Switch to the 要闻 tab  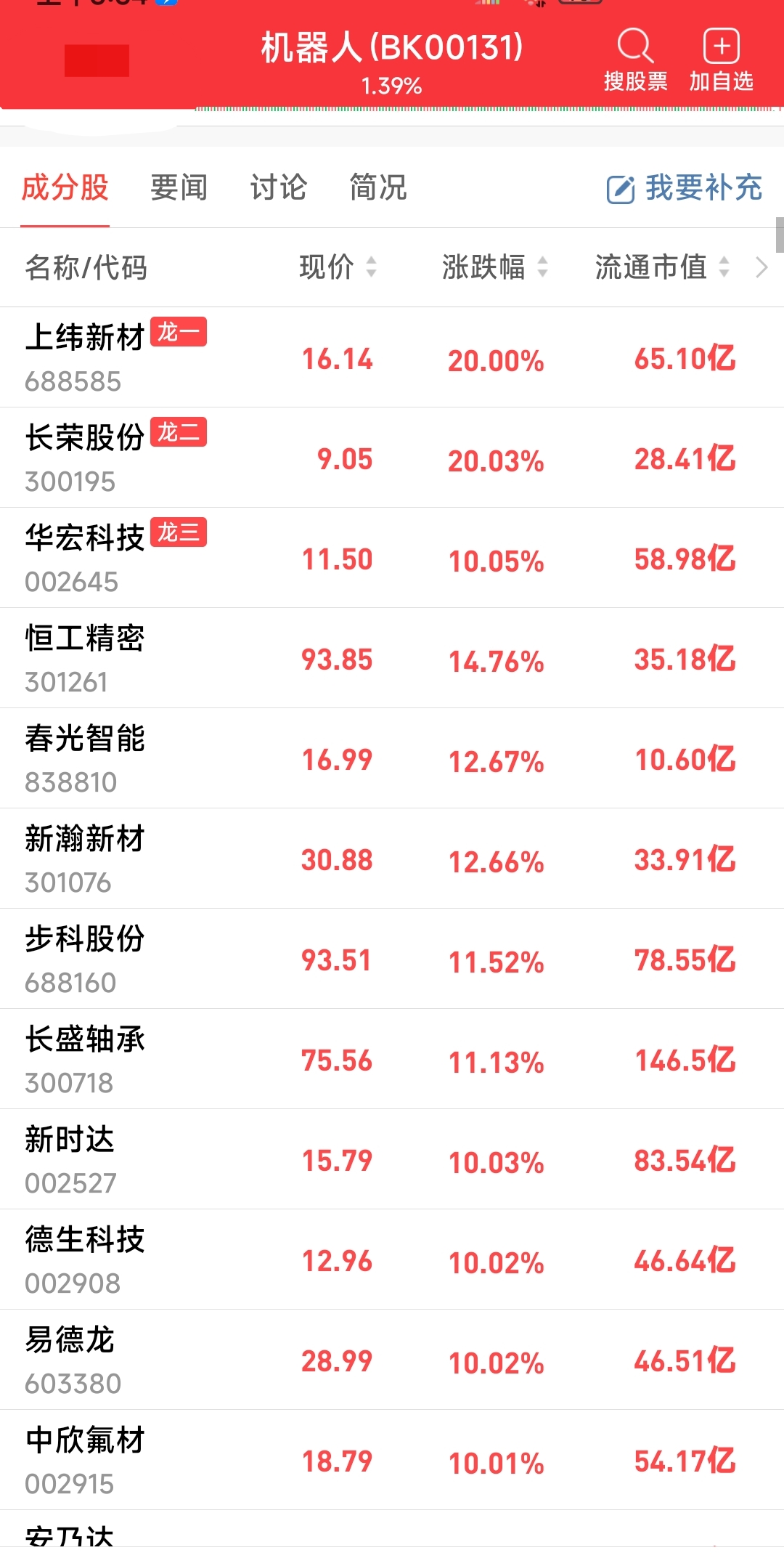click(179, 187)
